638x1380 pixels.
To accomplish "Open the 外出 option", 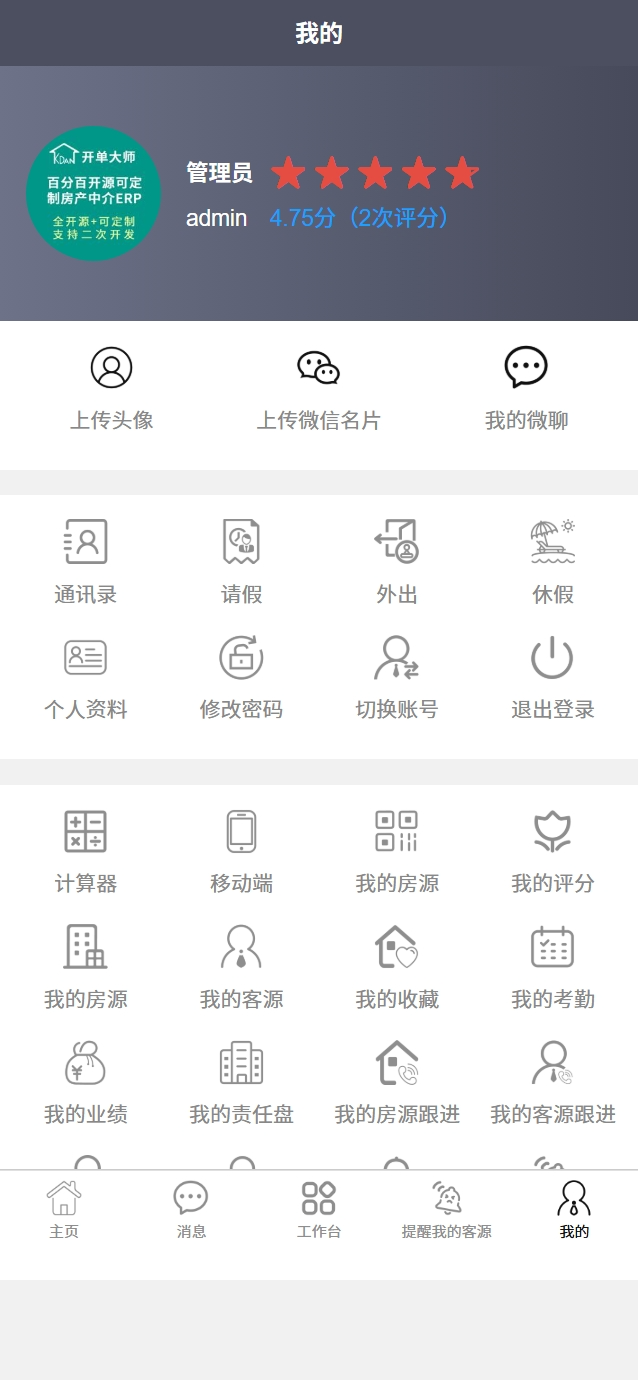I will (x=397, y=562).
